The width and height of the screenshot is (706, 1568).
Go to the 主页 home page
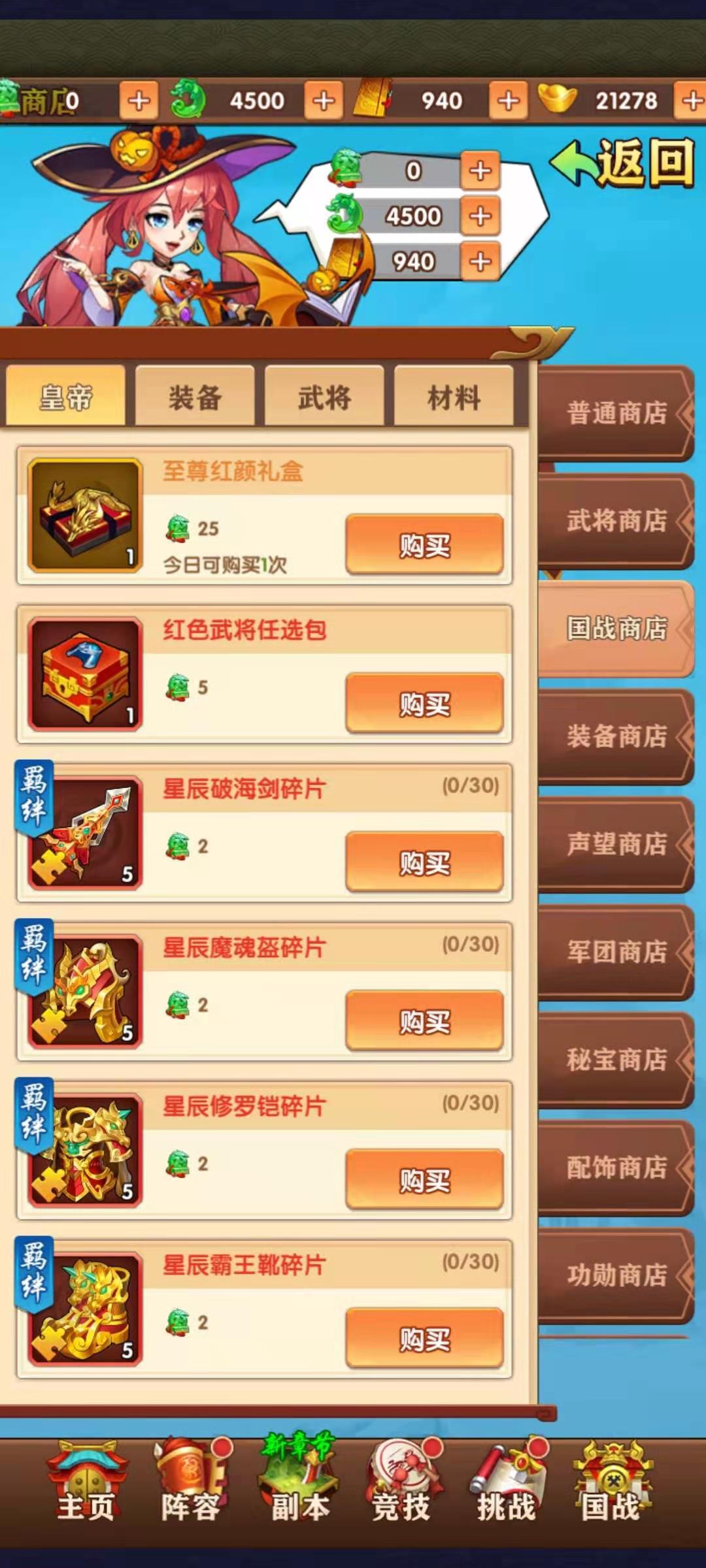tap(86, 1484)
